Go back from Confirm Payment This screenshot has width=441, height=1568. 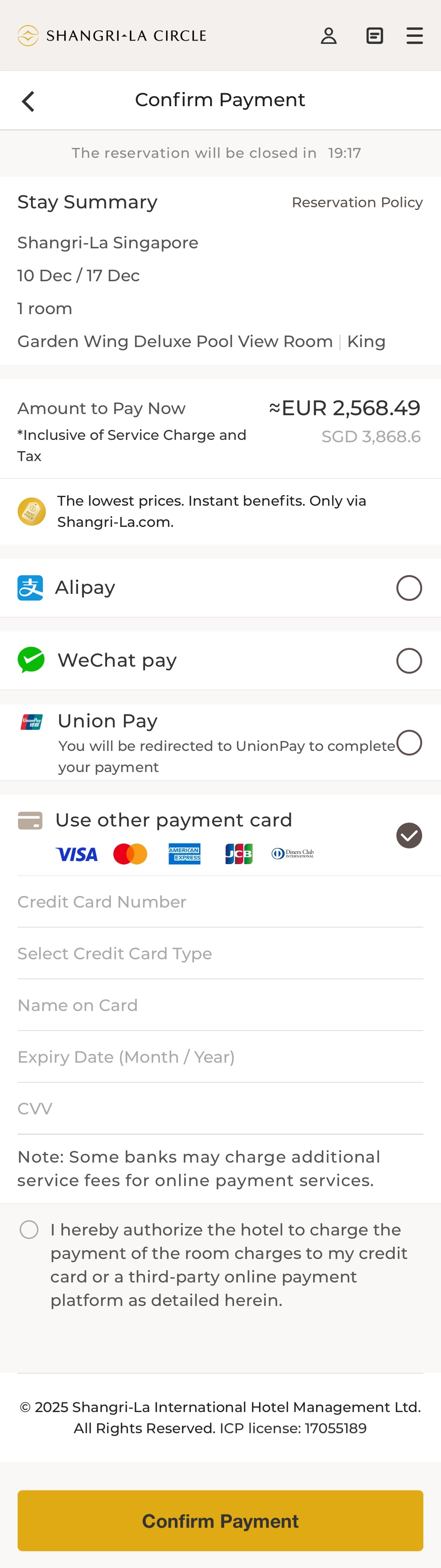pos(28,101)
